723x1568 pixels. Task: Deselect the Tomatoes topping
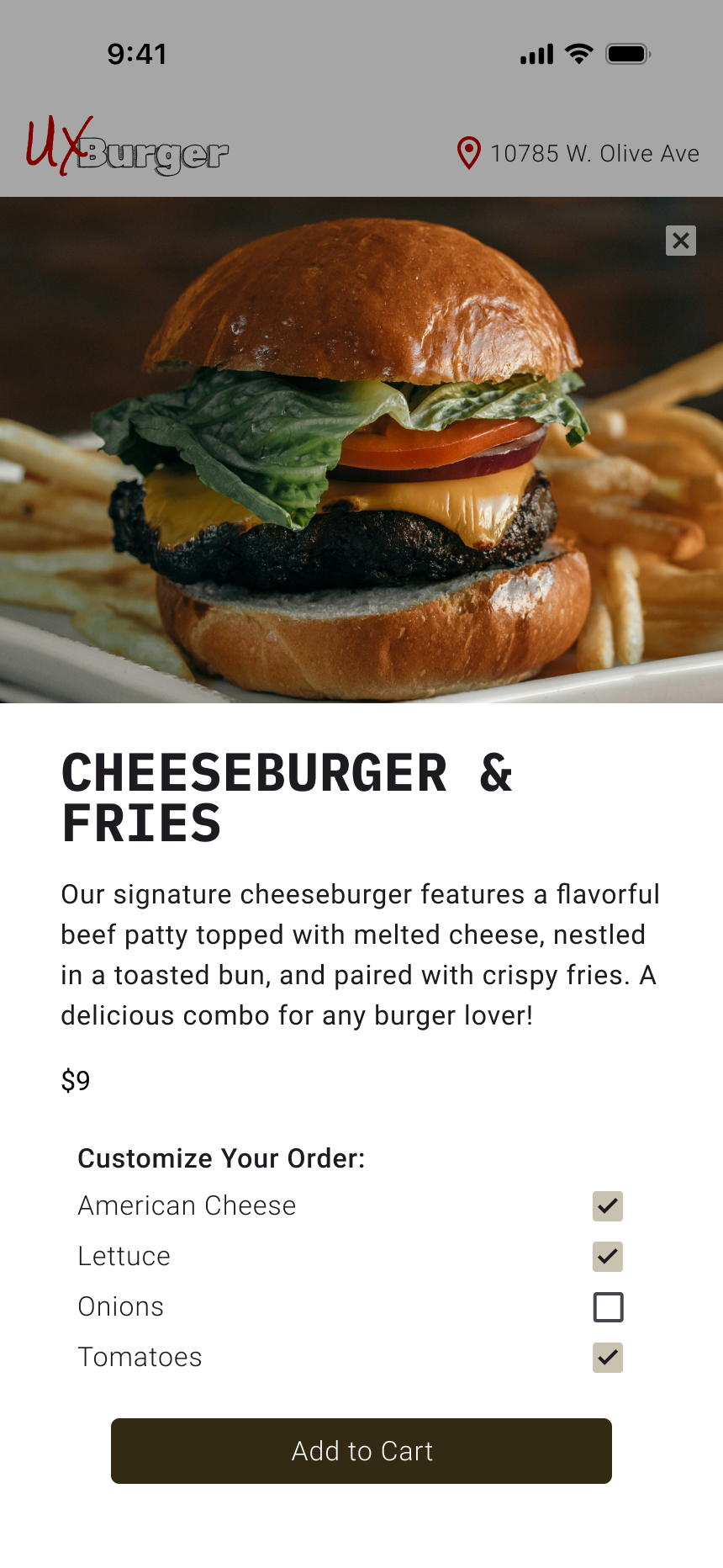click(608, 1358)
